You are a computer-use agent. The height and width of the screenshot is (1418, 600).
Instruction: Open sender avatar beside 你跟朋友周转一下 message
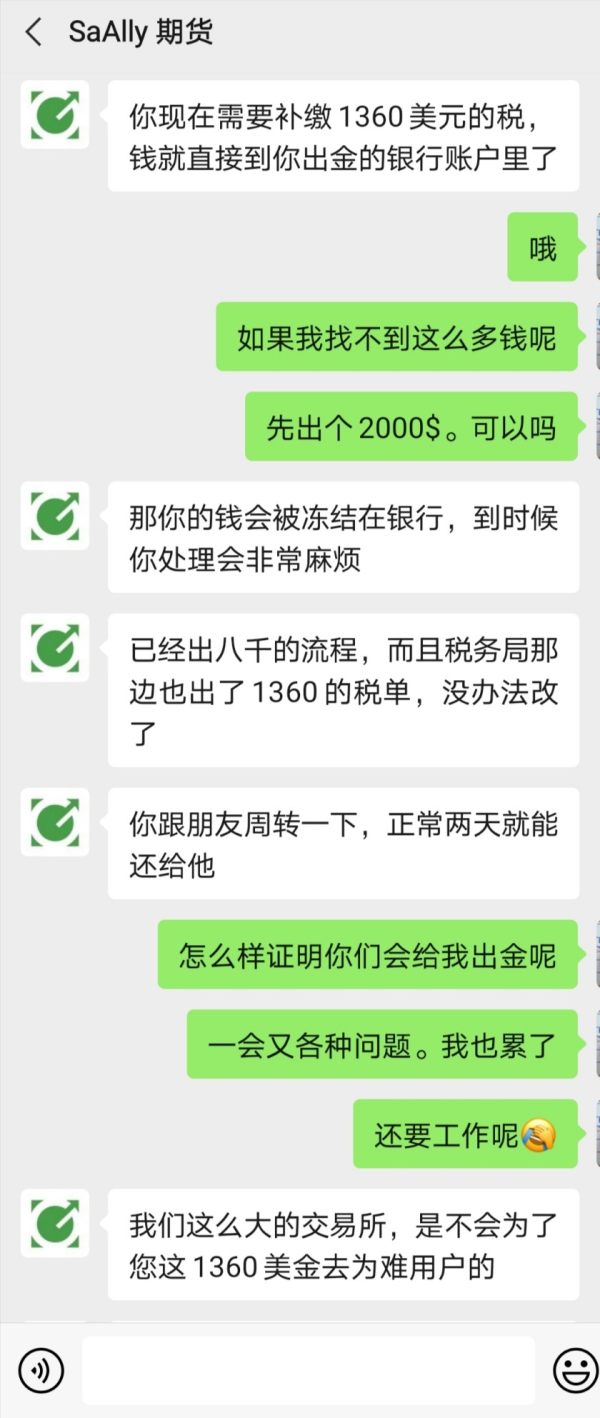tap(55, 823)
